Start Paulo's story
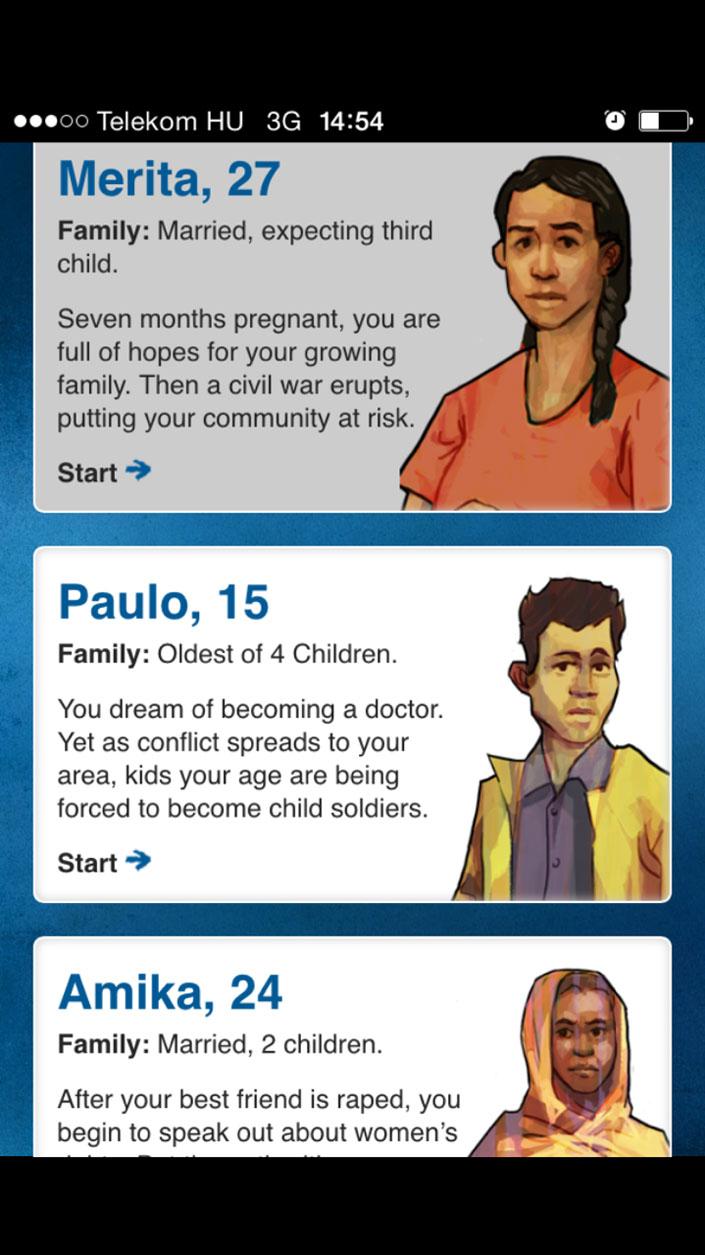705x1255 pixels. click(104, 862)
